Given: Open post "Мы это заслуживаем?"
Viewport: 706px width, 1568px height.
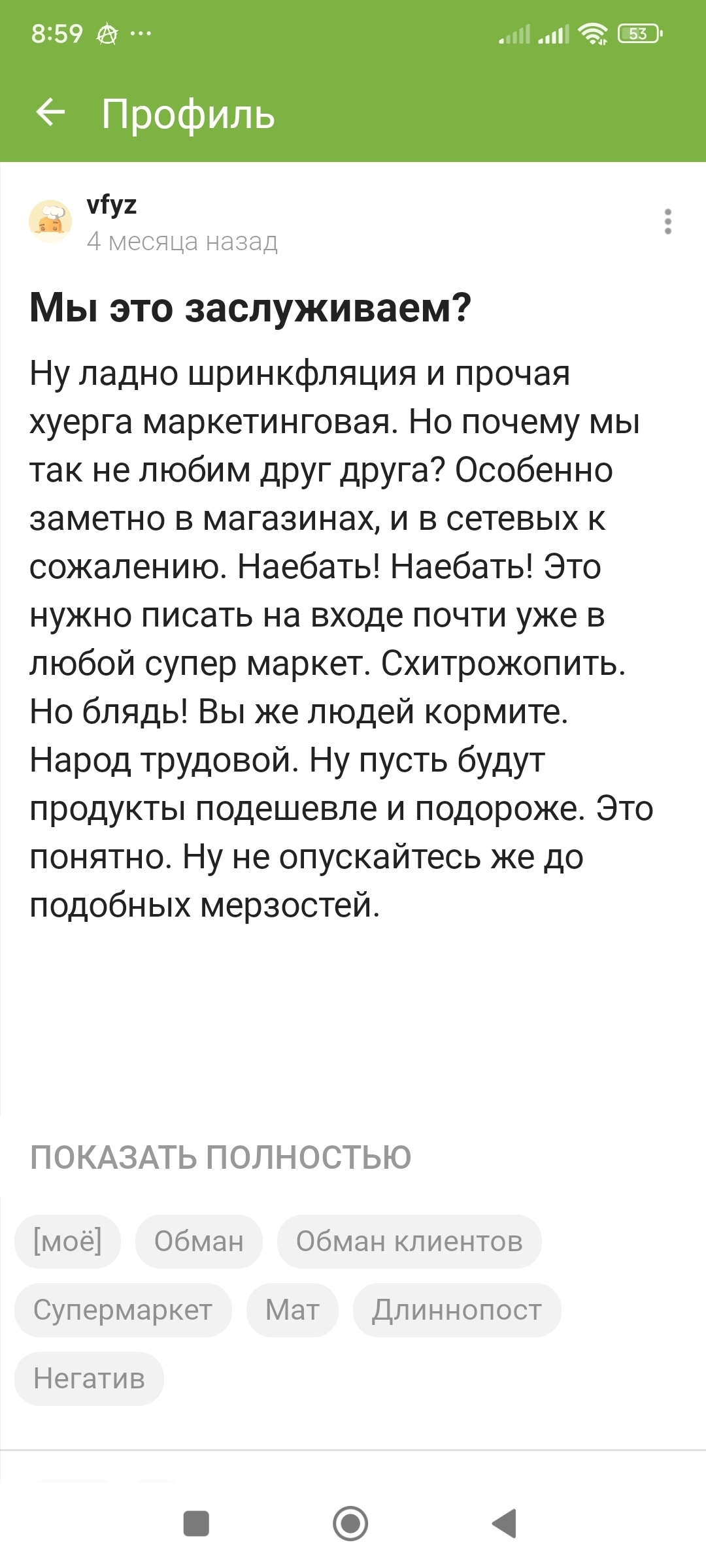Looking at the screenshot, I should click(250, 307).
